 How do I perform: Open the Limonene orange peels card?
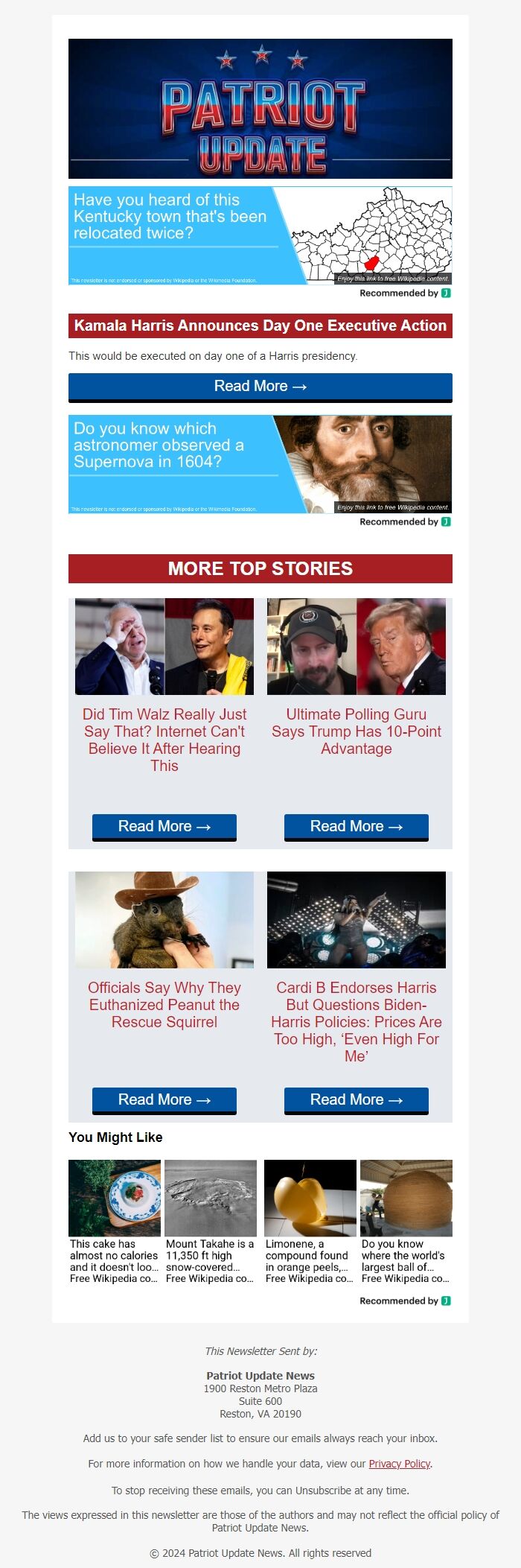(x=310, y=1222)
